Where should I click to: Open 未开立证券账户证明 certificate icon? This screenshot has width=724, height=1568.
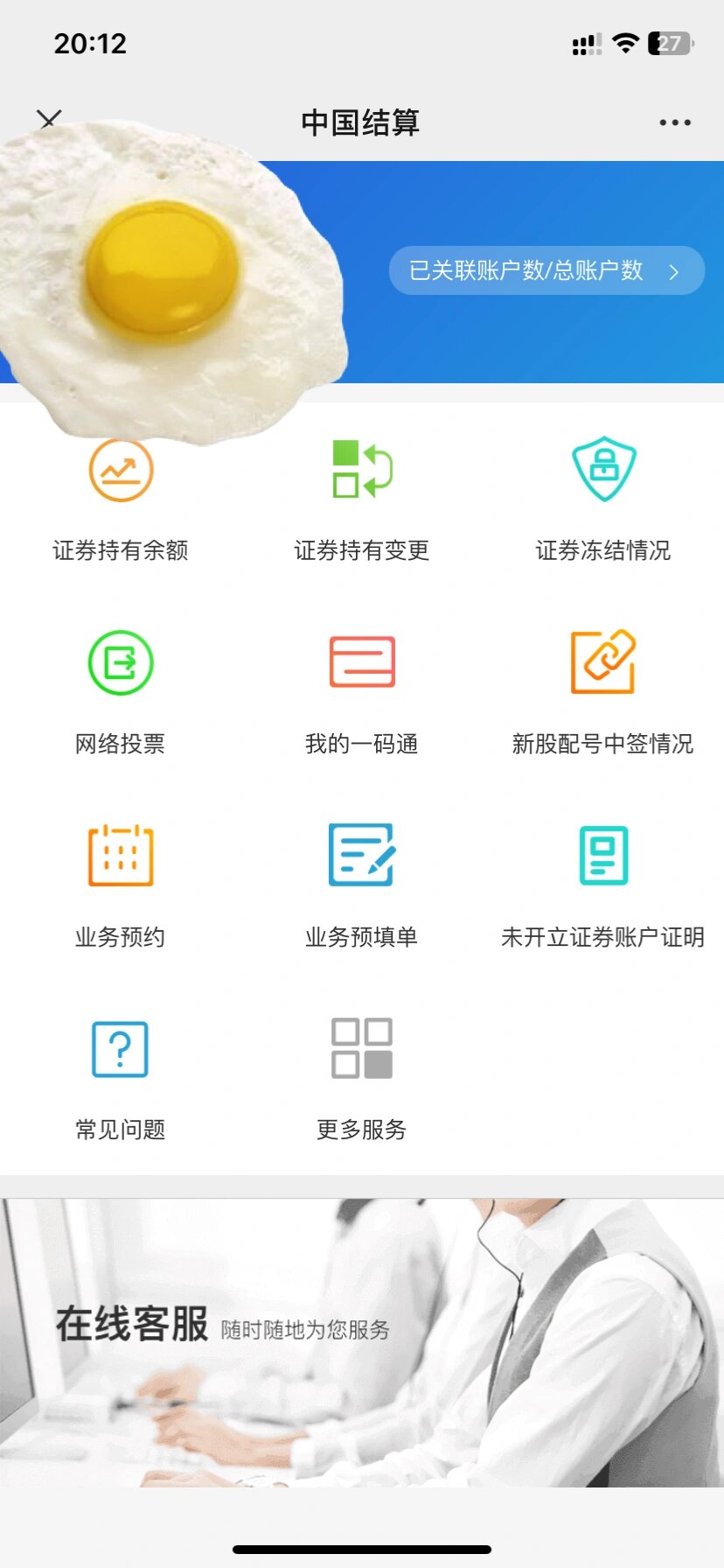click(602, 856)
